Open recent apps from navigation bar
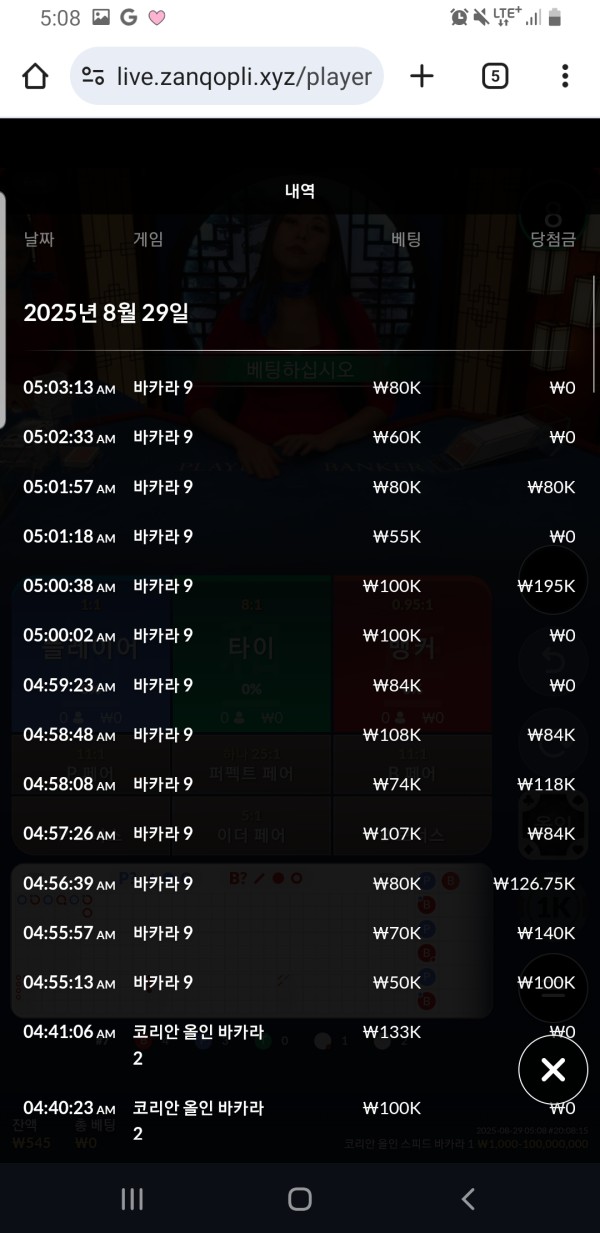600x1233 pixels. [132, 1199]
